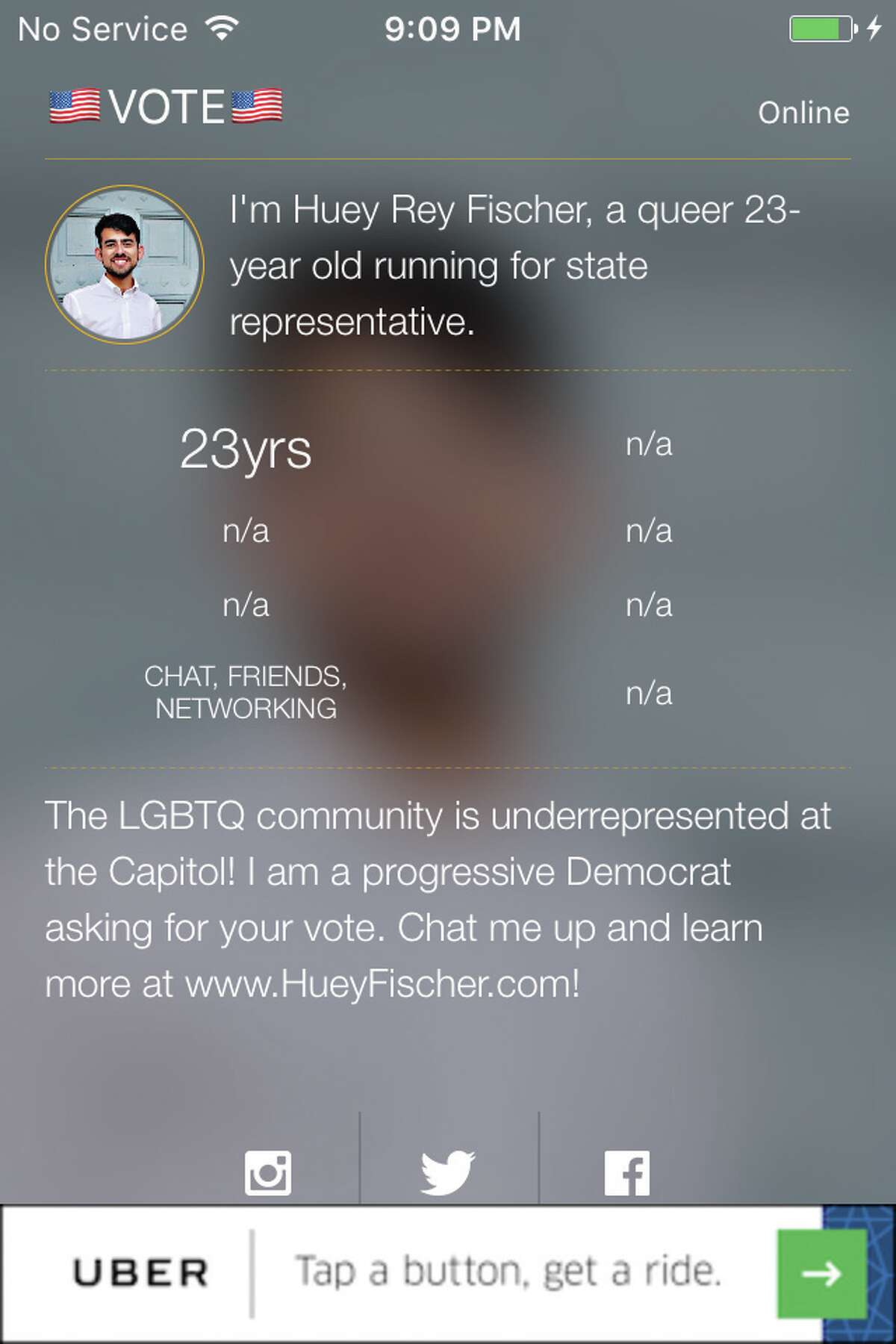Open the Twitter profile link
The width and height of the screenshot is (896, 1344).
pyautogui.click(x=447, y=1173)
